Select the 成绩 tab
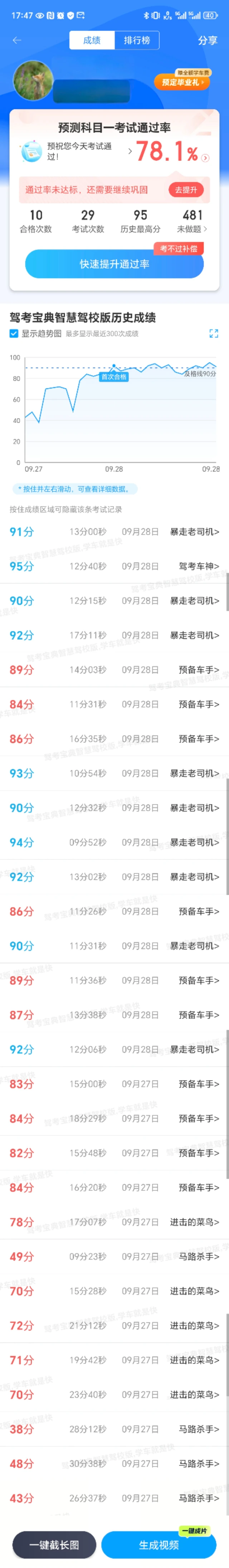Viewport: 229px width, 1568px height. click(x=91, y=40)
